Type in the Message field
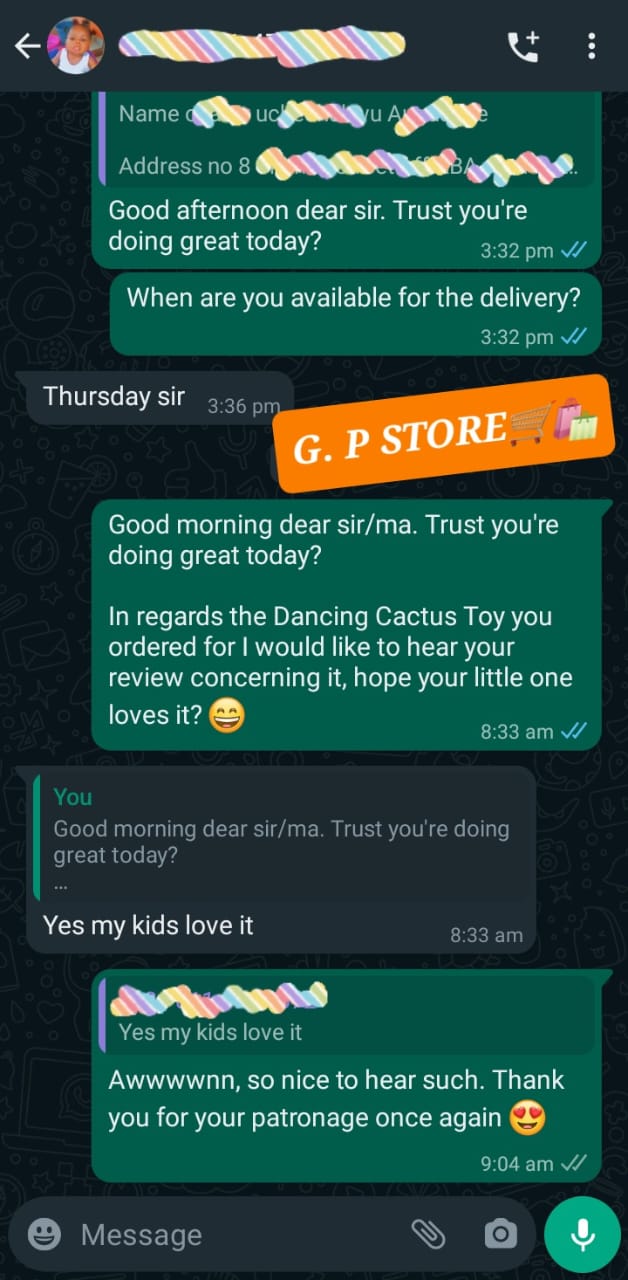This screenshot has width=628, height=1280. 230,1234
